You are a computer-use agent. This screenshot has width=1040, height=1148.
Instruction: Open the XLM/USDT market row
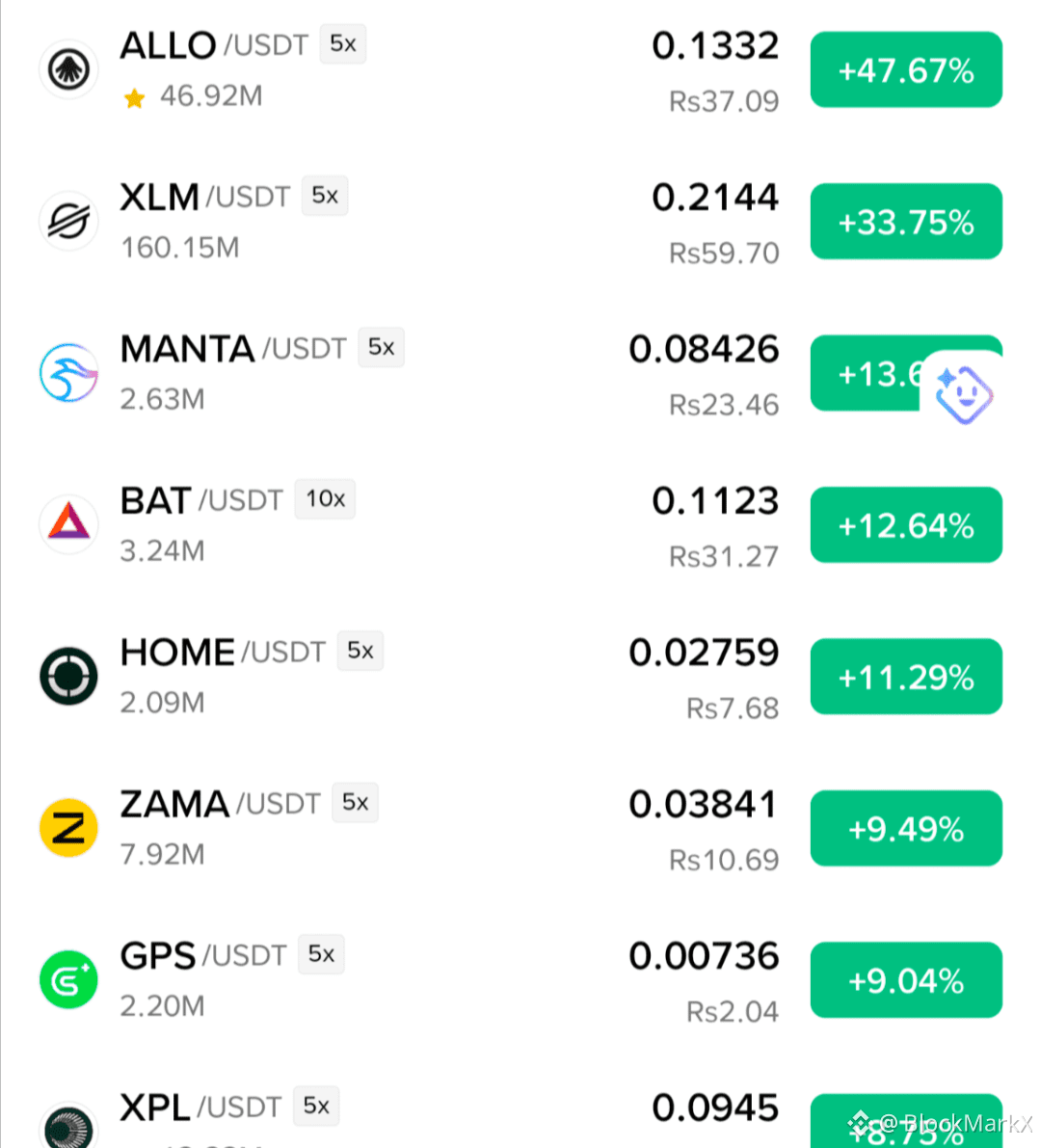click(x=520, y=222)
